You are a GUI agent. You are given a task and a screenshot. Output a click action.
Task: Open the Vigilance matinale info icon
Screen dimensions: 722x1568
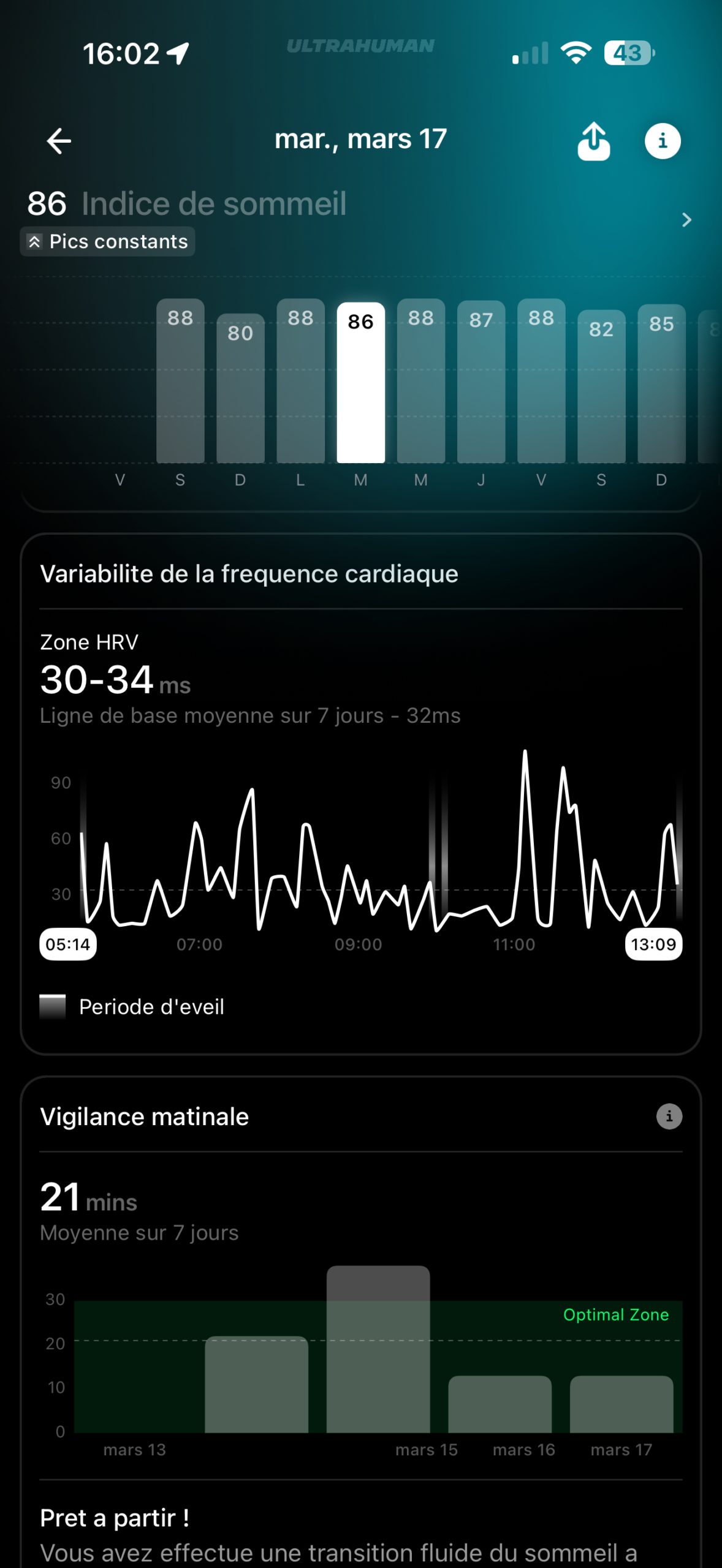(669, 1117)
